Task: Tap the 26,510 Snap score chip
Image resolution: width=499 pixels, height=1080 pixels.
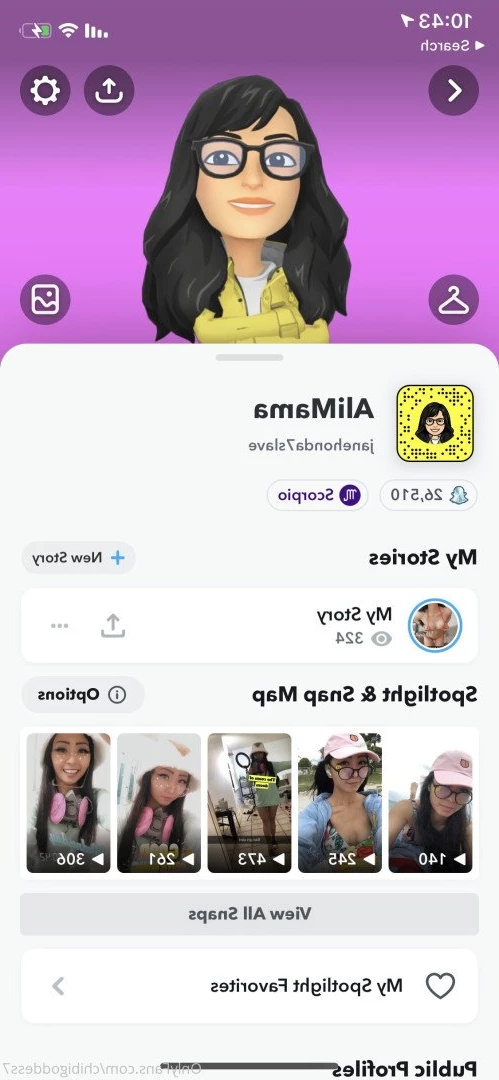Action: click(x=428, y=495)
